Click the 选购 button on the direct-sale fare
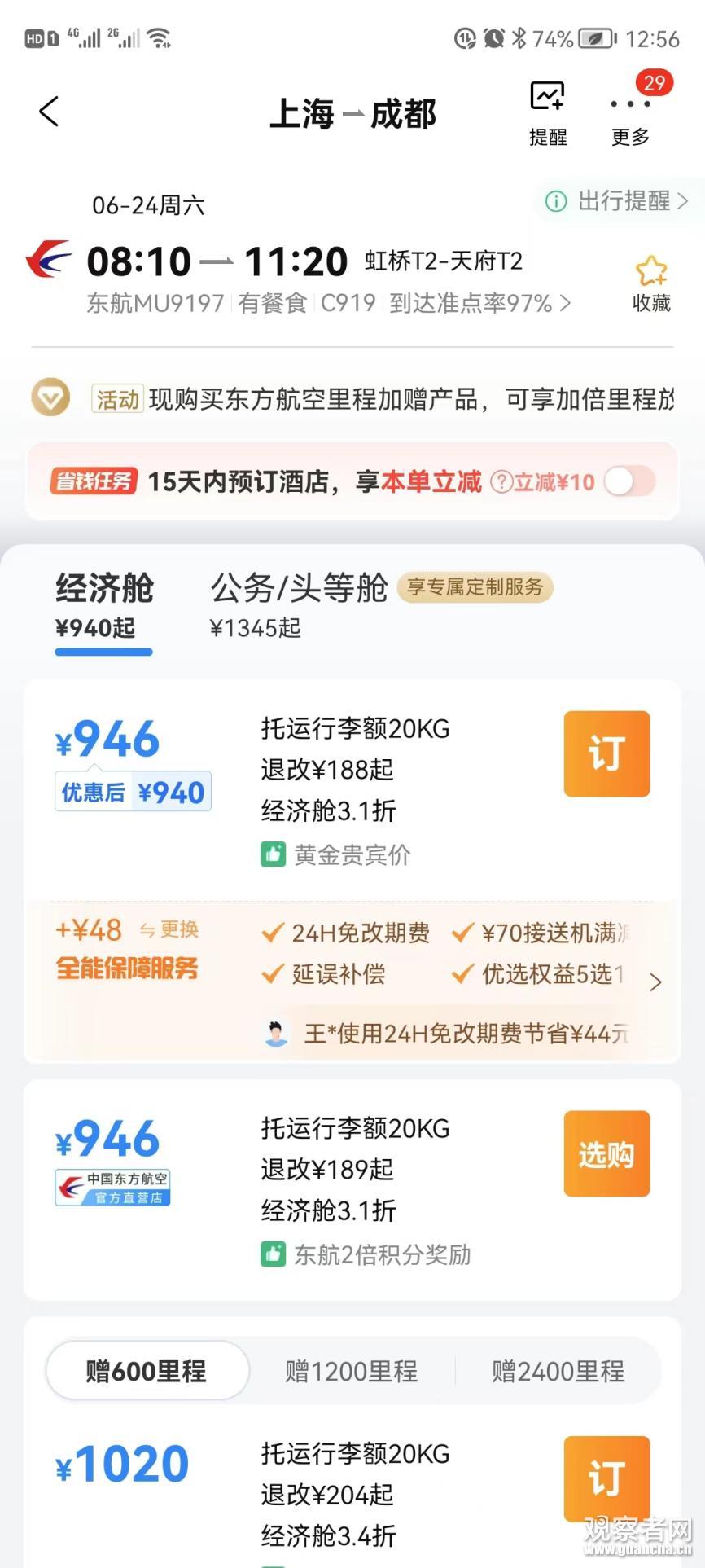 click(606, 1153)
